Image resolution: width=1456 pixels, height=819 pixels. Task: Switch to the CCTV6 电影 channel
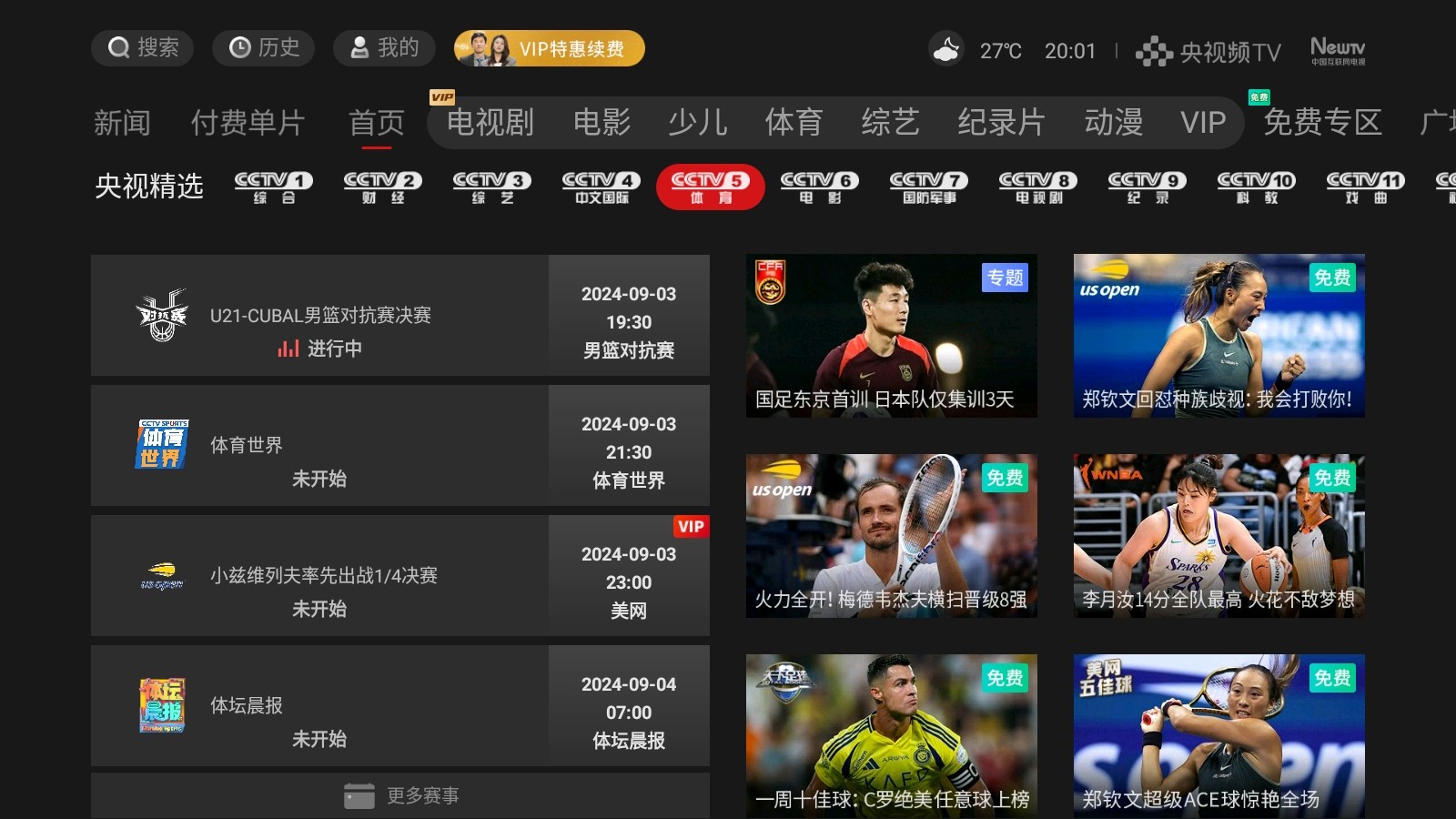click(819, 187)
